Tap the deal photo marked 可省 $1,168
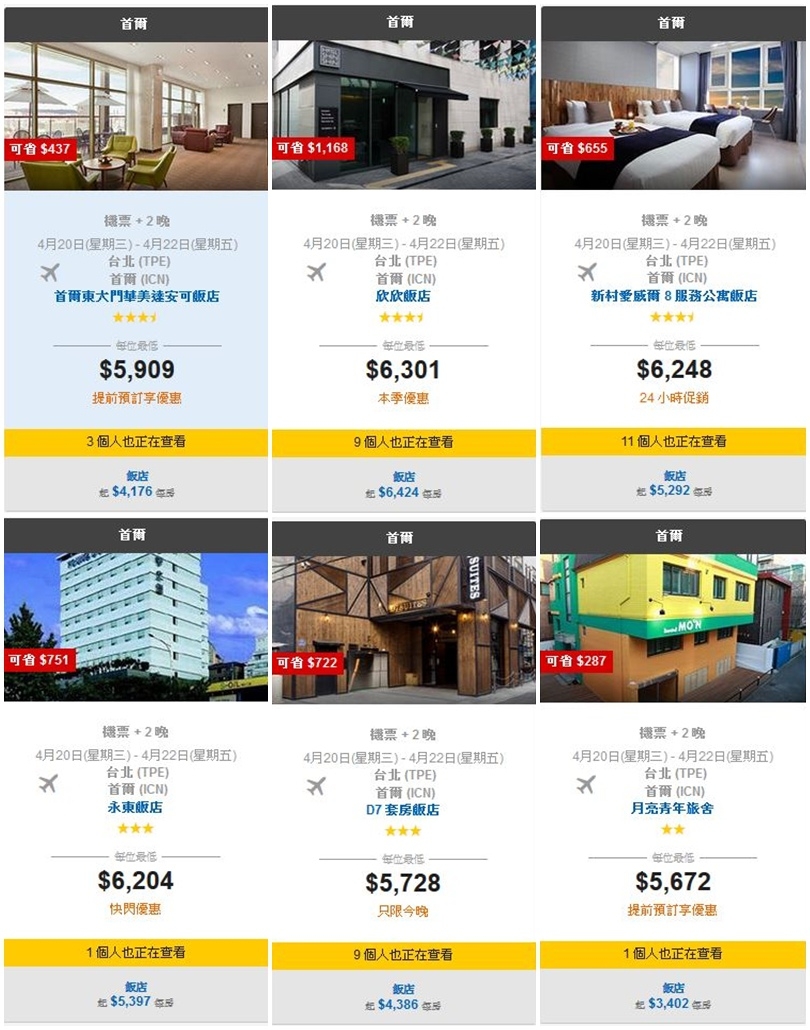 coord(403,115)
